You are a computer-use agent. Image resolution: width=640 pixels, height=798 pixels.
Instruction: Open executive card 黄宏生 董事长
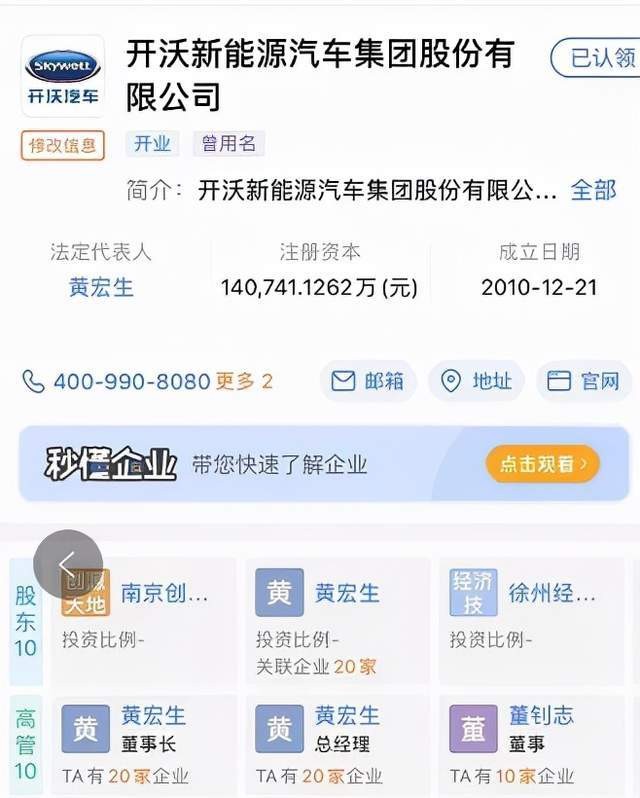(x=145, y=742)
